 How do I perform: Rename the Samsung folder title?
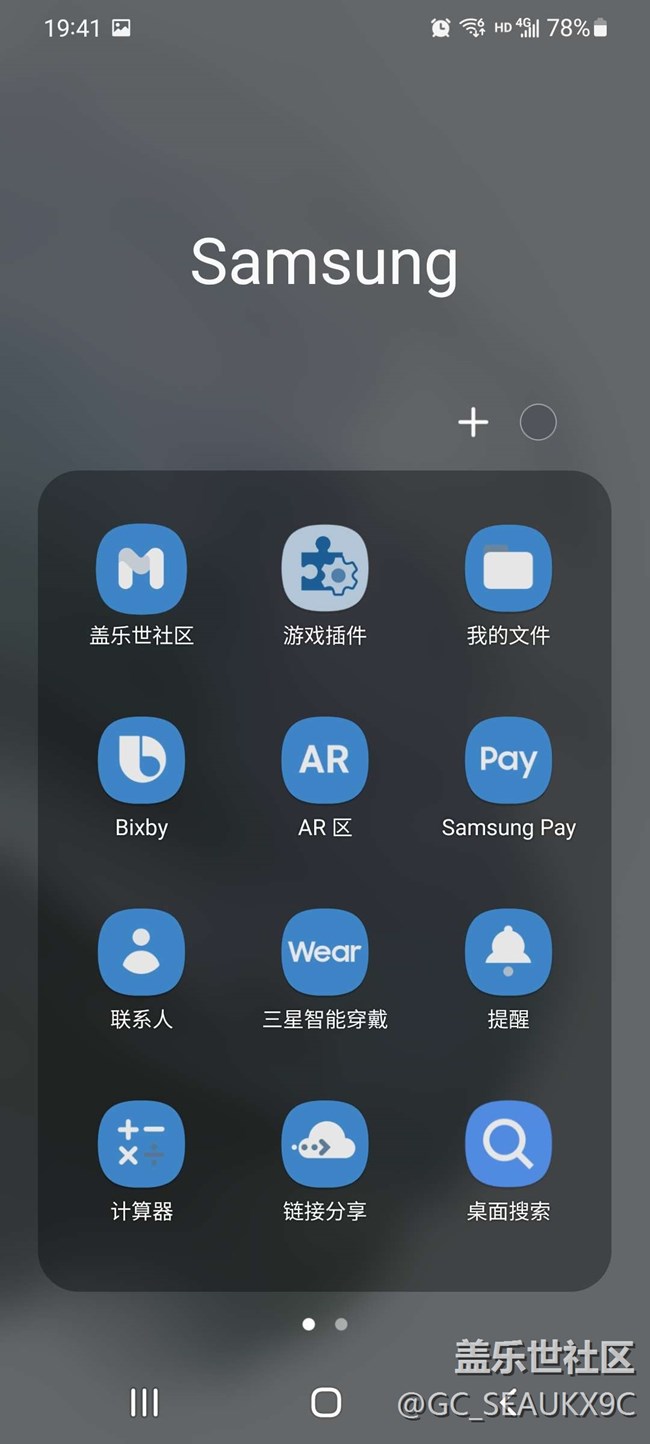324,262
